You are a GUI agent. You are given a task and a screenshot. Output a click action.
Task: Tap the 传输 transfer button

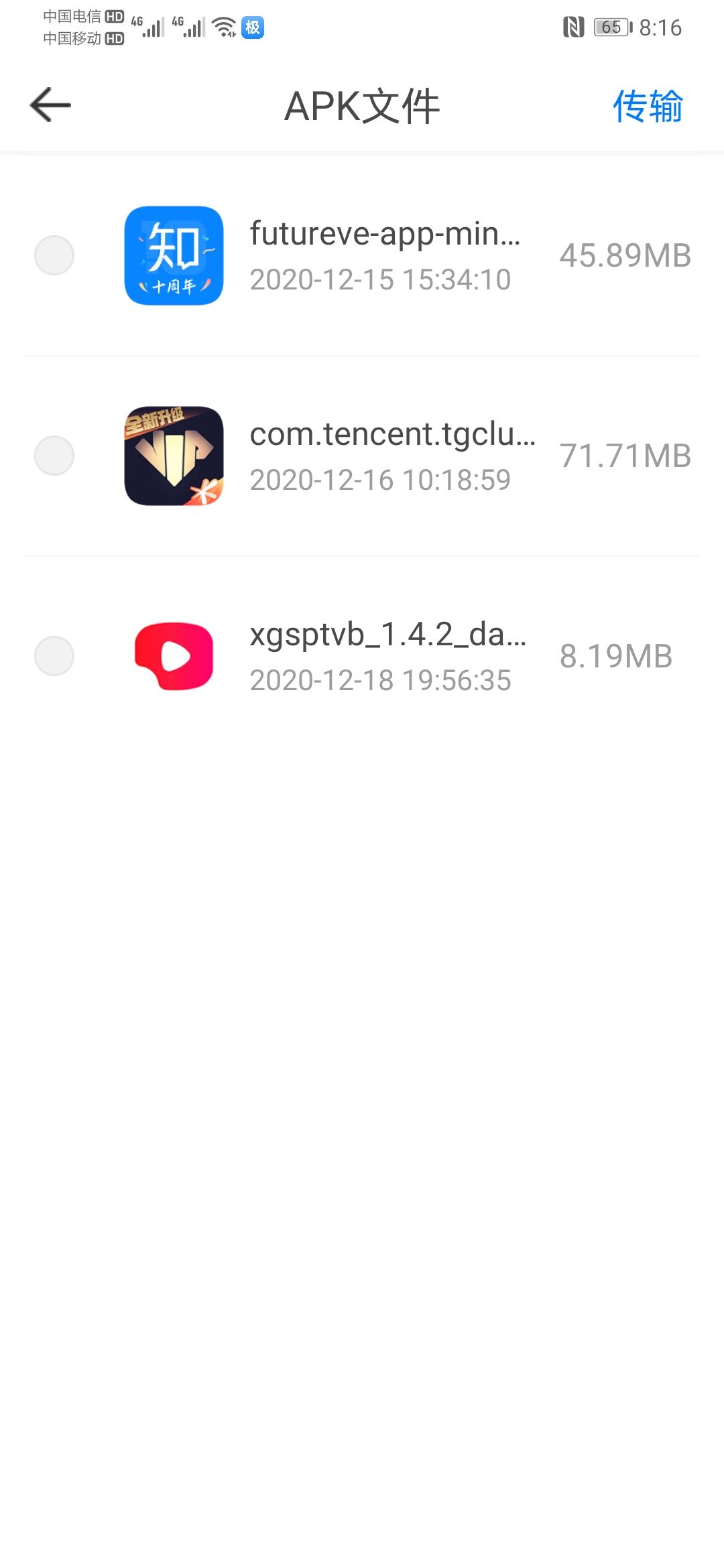[x=648, y=106]
